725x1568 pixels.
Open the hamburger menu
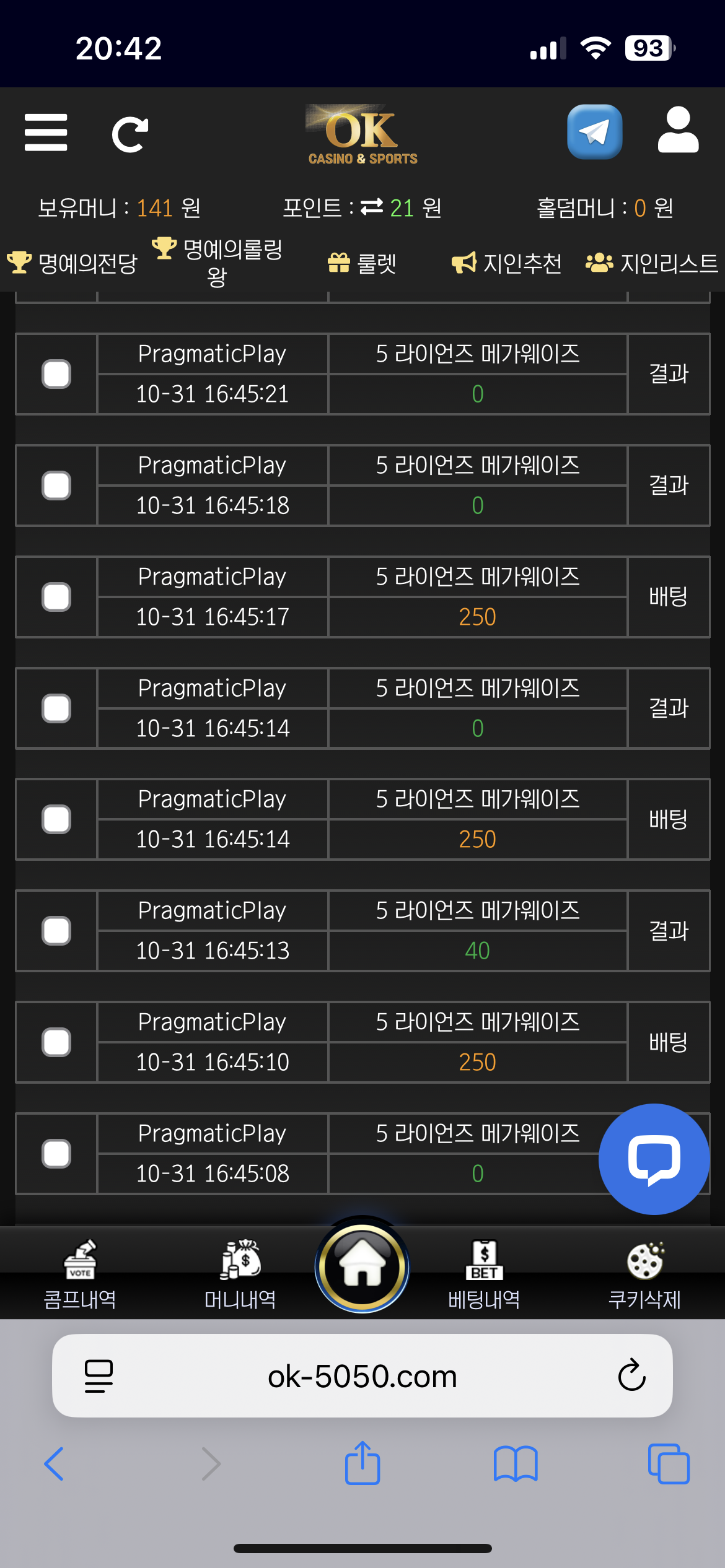pos(46,133)
